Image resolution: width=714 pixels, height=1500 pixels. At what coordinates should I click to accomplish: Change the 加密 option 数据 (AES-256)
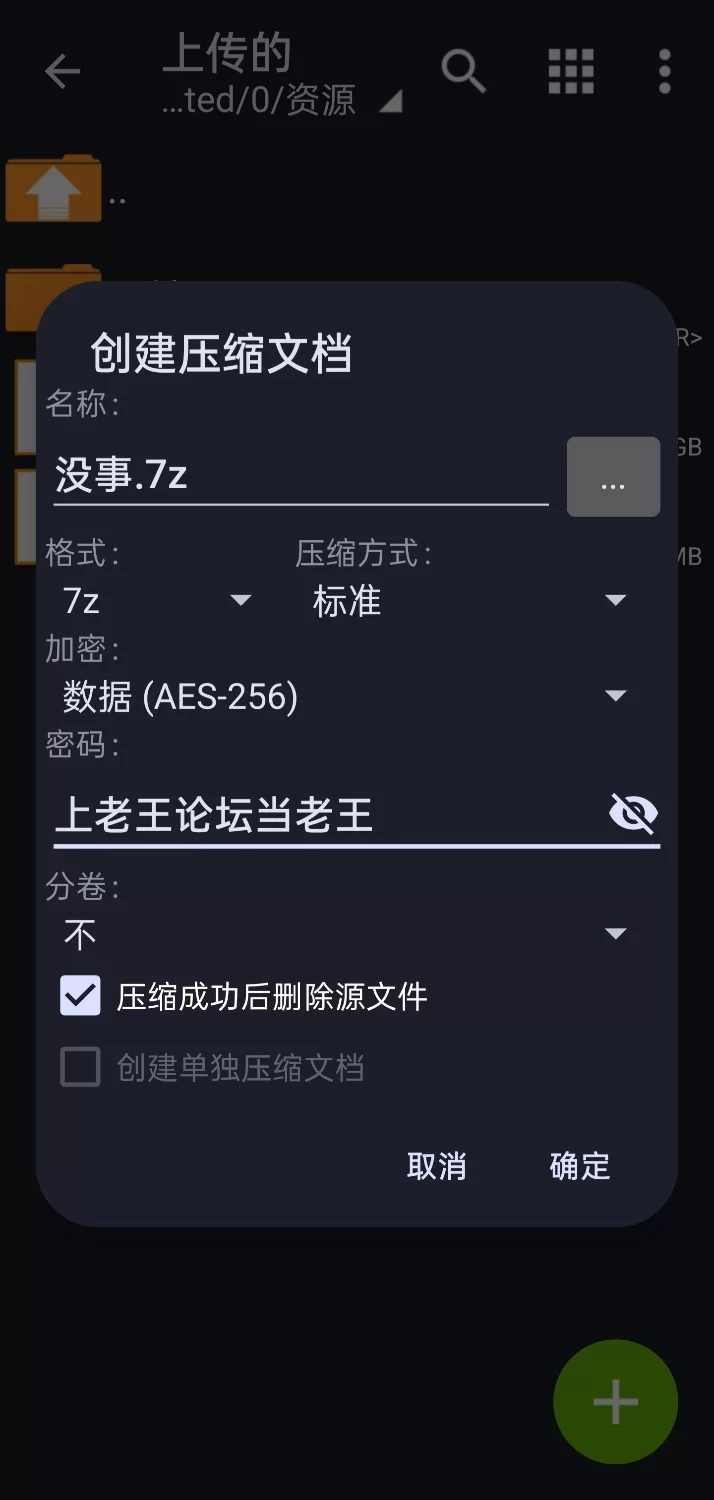click(x=344, y=697)
